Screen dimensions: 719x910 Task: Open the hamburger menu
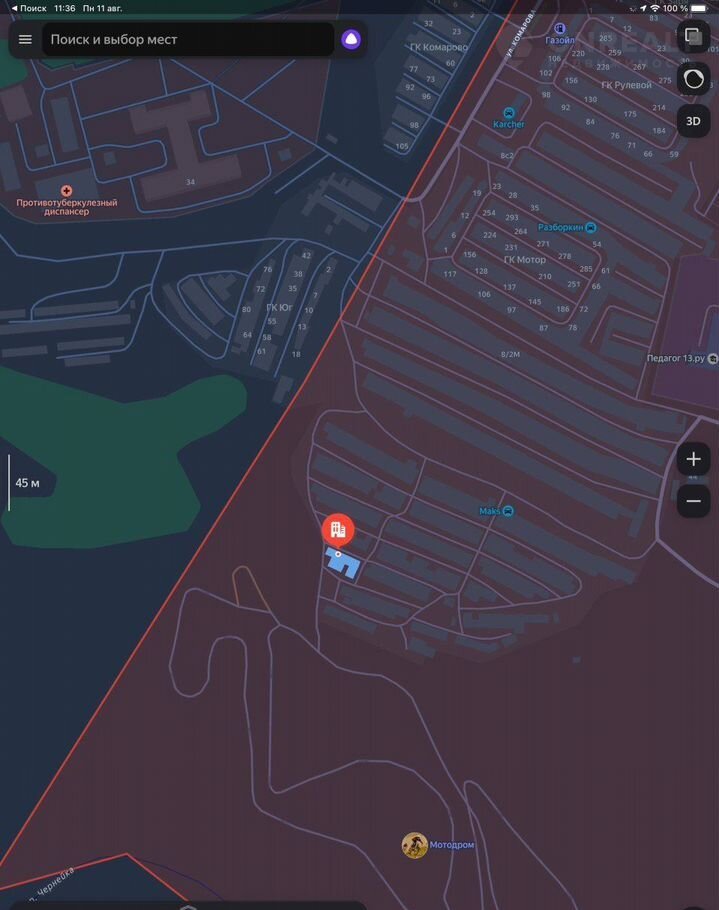tap(25, 40)
